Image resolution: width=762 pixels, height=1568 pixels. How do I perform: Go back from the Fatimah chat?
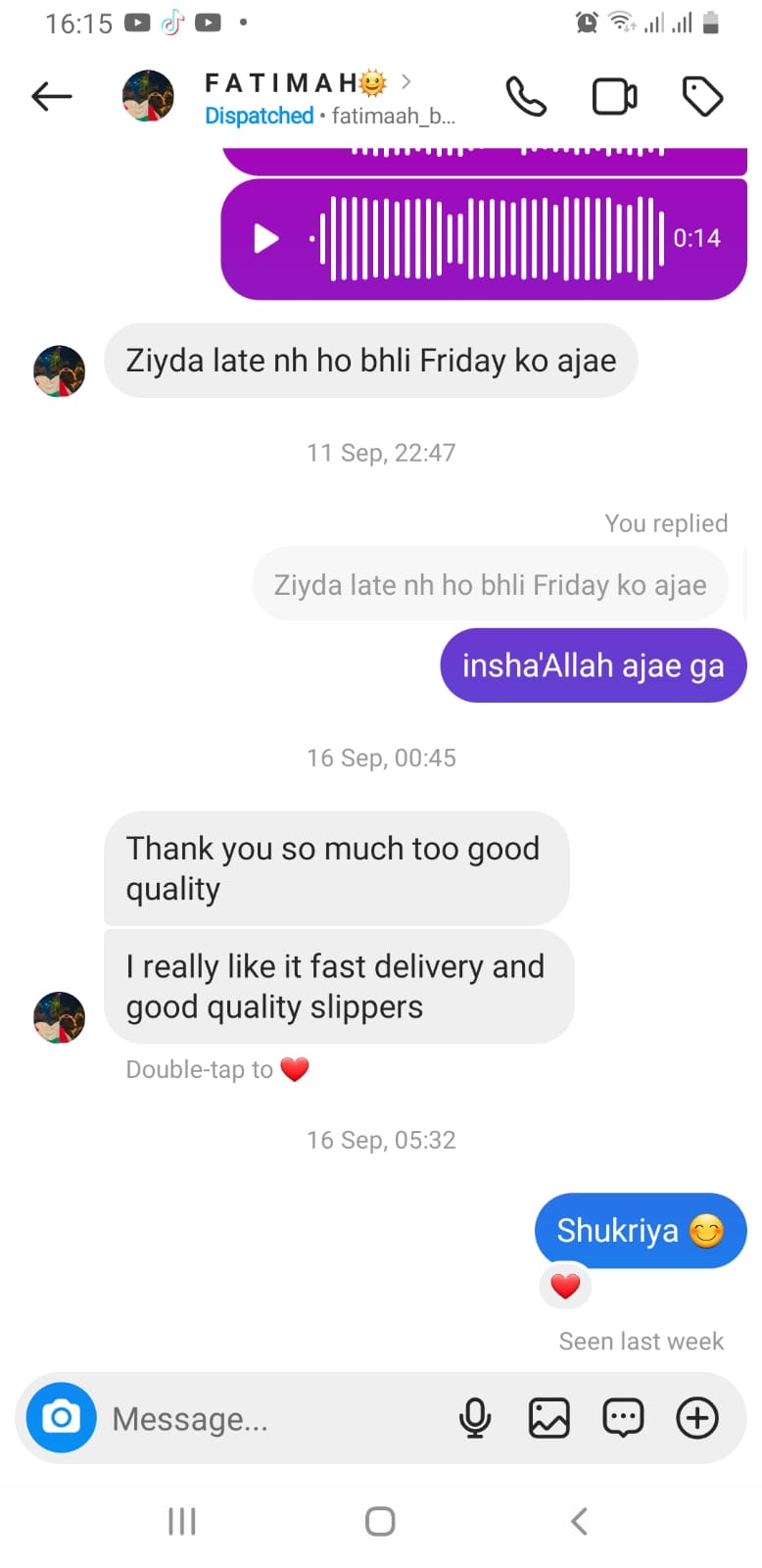pos(52,96)
